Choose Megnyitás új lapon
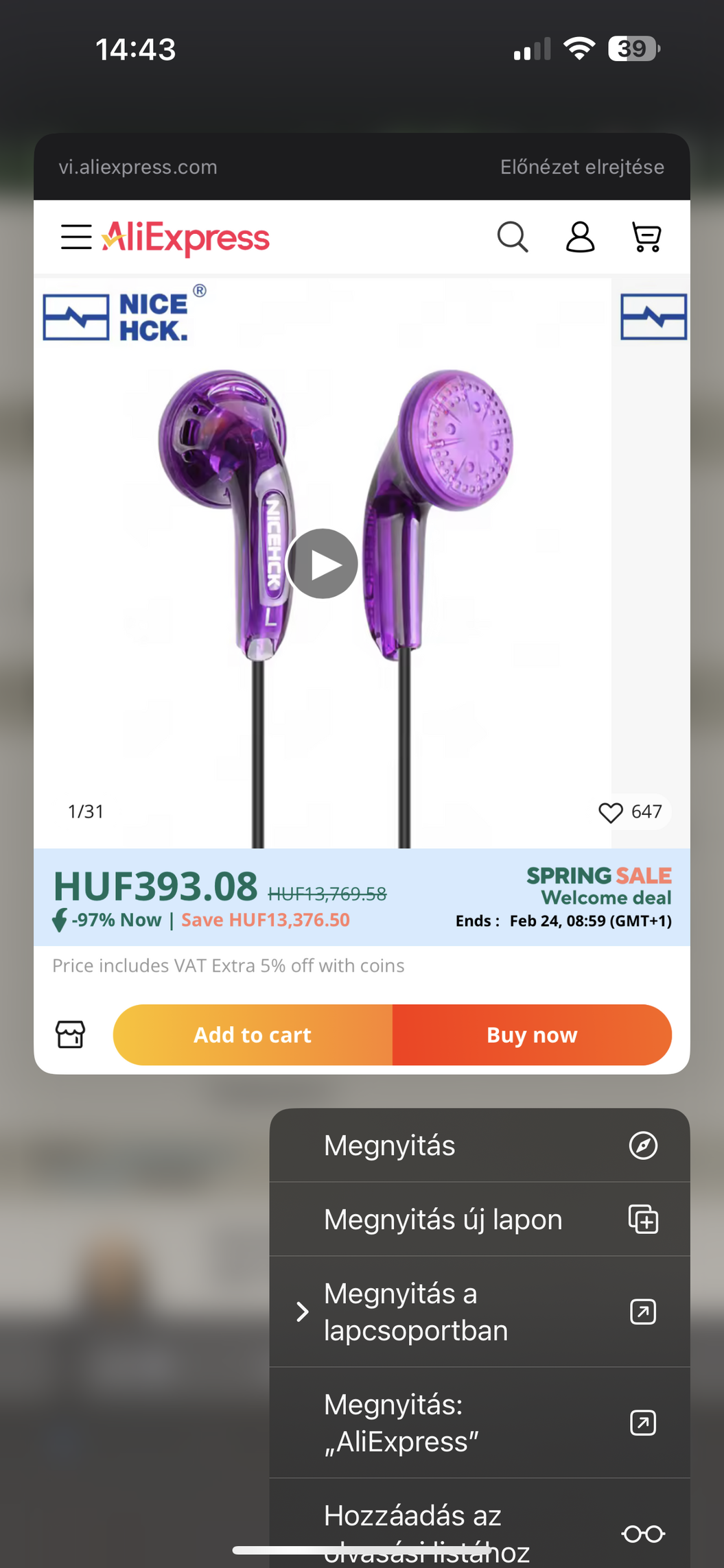The height and width of the screenshot is (1568, 724). (480, 1220)
